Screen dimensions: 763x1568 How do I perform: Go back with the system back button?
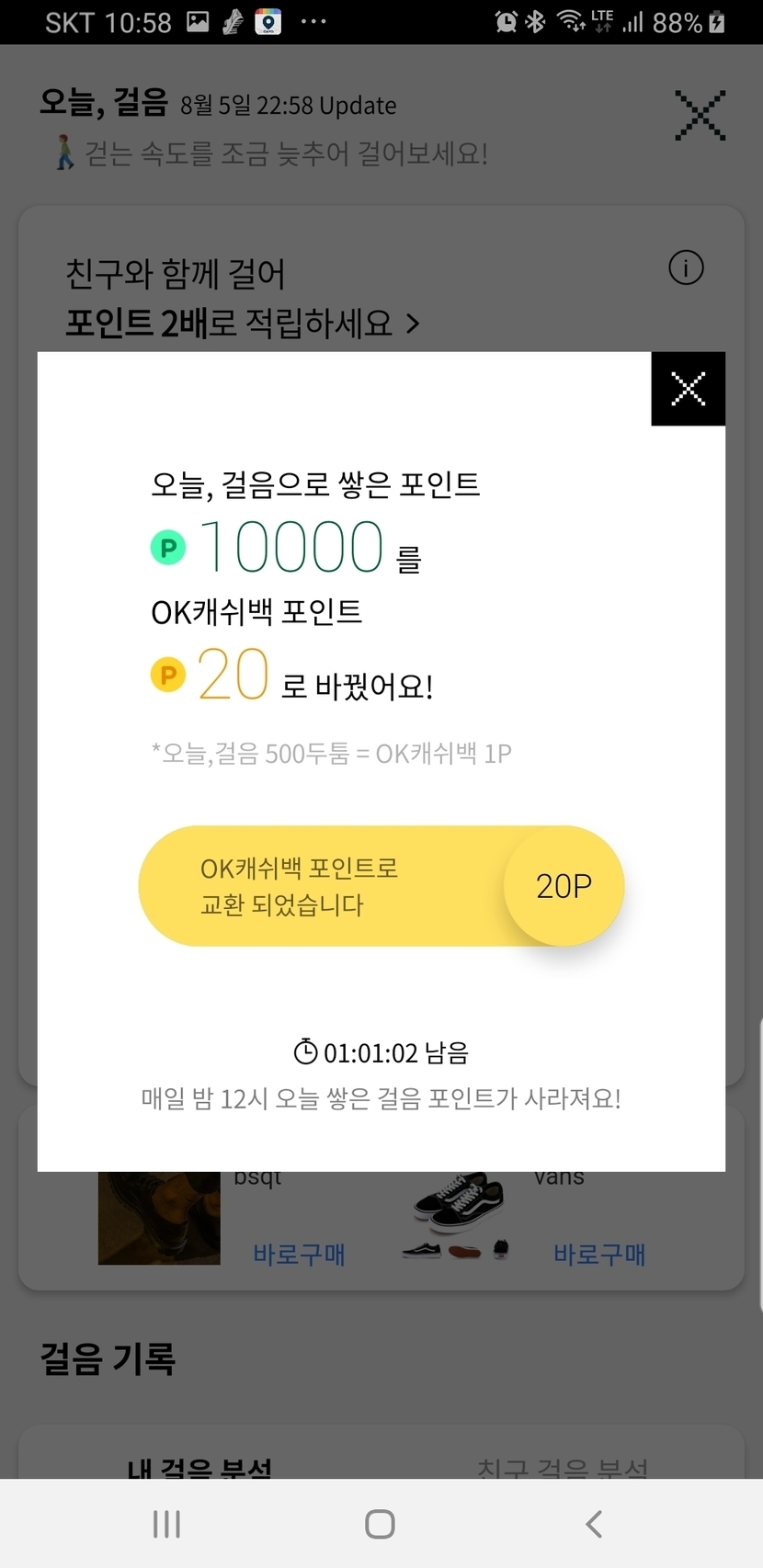[594, 1524]
